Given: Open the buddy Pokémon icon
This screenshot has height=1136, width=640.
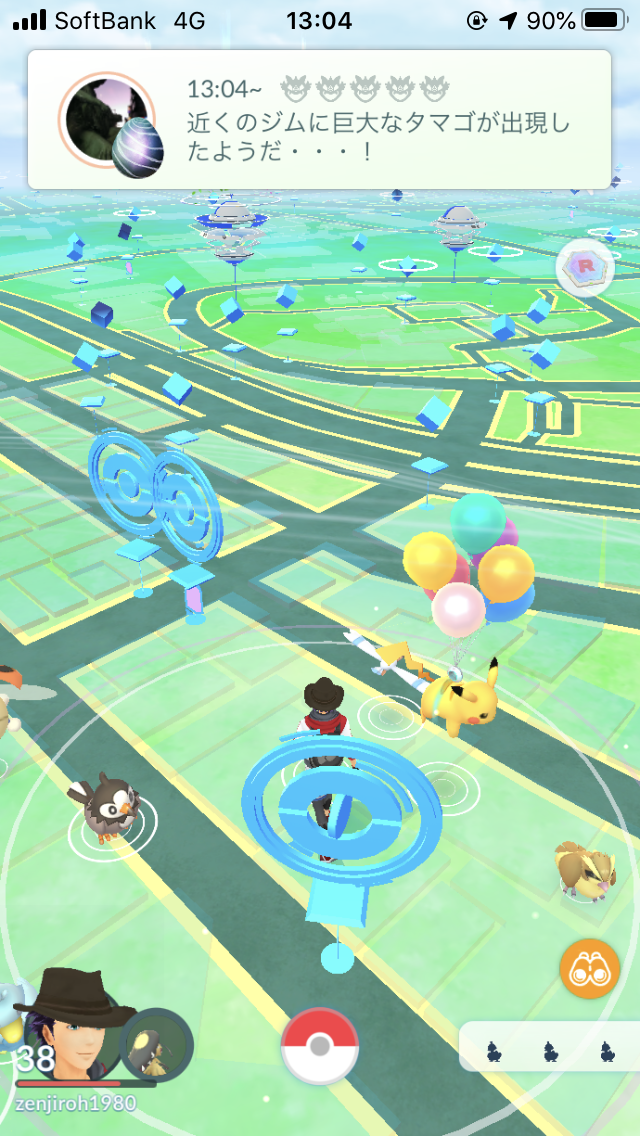Looking at the screenshot, I should point(156,1045).
